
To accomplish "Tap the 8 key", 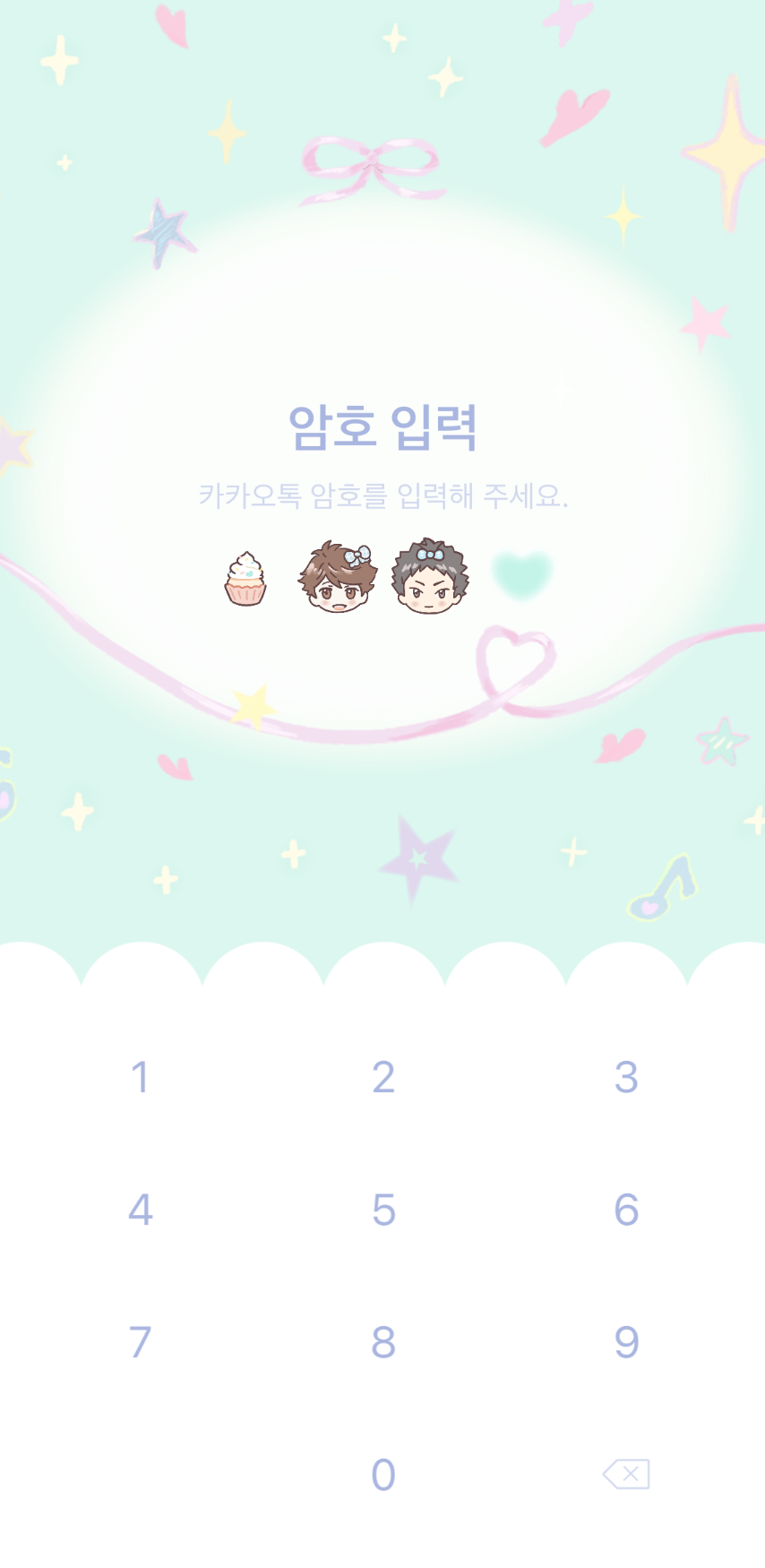I will point(383,1342).
